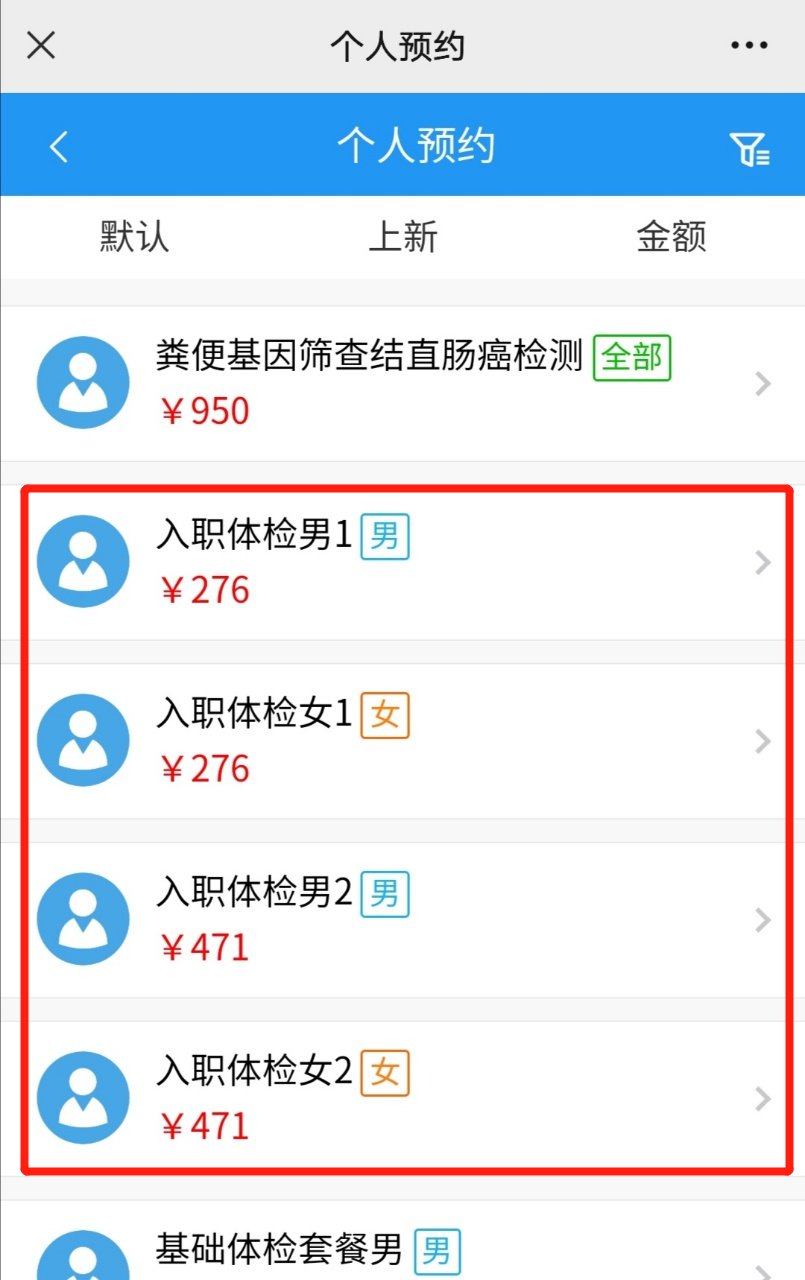Open the three-dot overflow menu

coord(749,45)
